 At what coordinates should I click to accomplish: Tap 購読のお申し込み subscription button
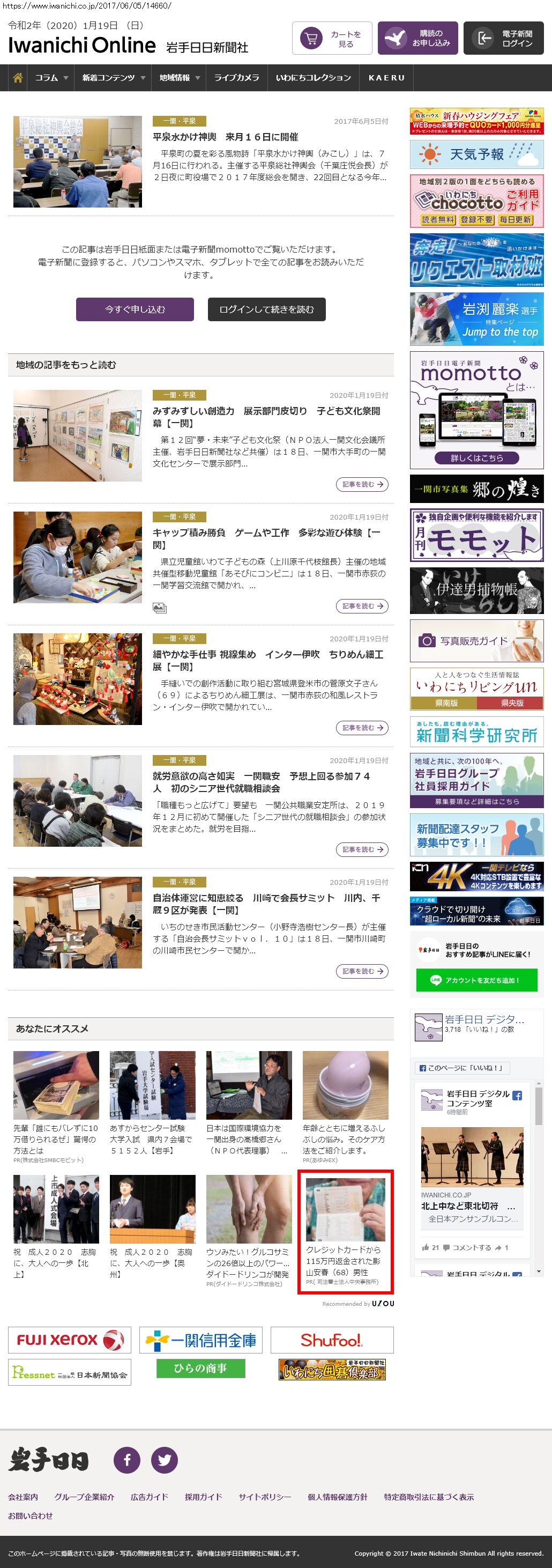[x=417, y=39]
